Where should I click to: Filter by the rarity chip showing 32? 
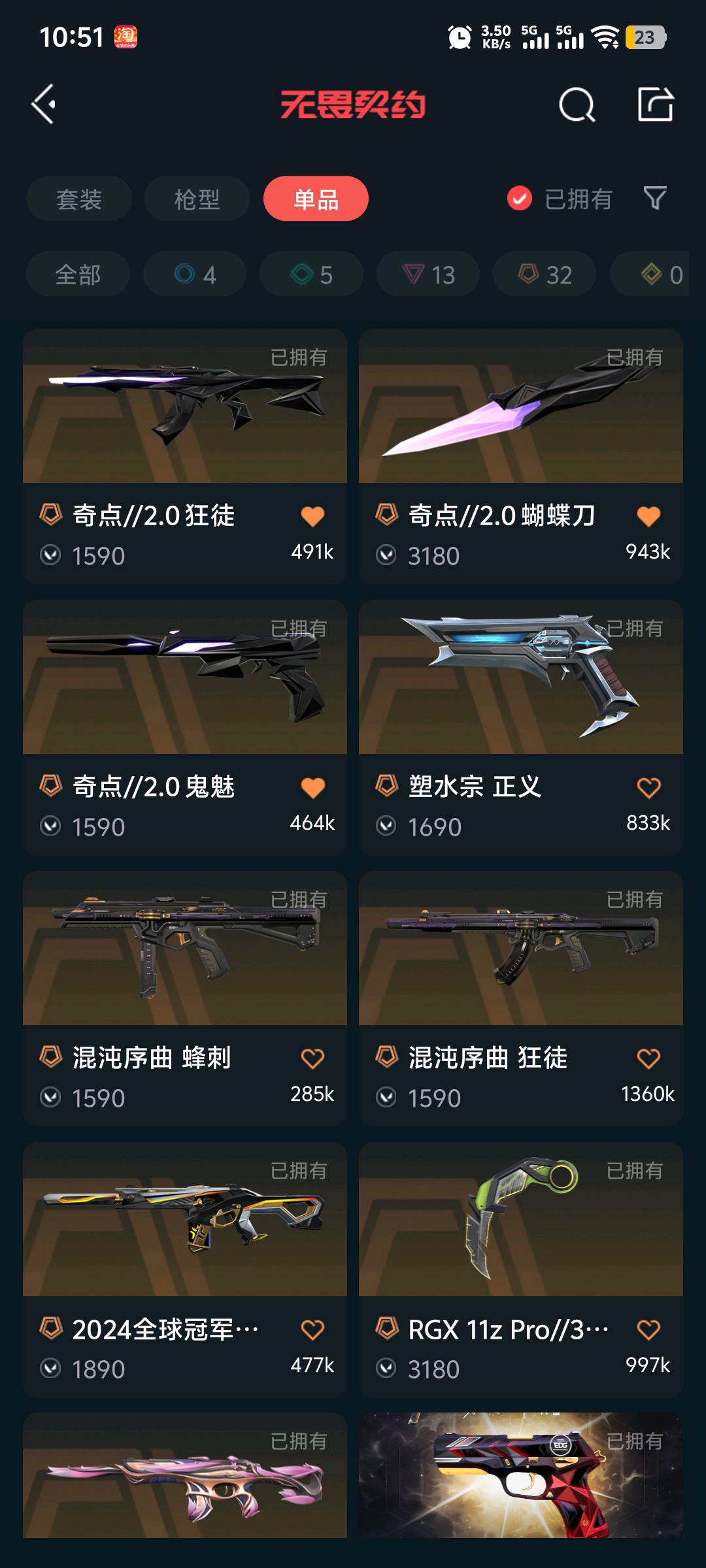coord(545,274)
